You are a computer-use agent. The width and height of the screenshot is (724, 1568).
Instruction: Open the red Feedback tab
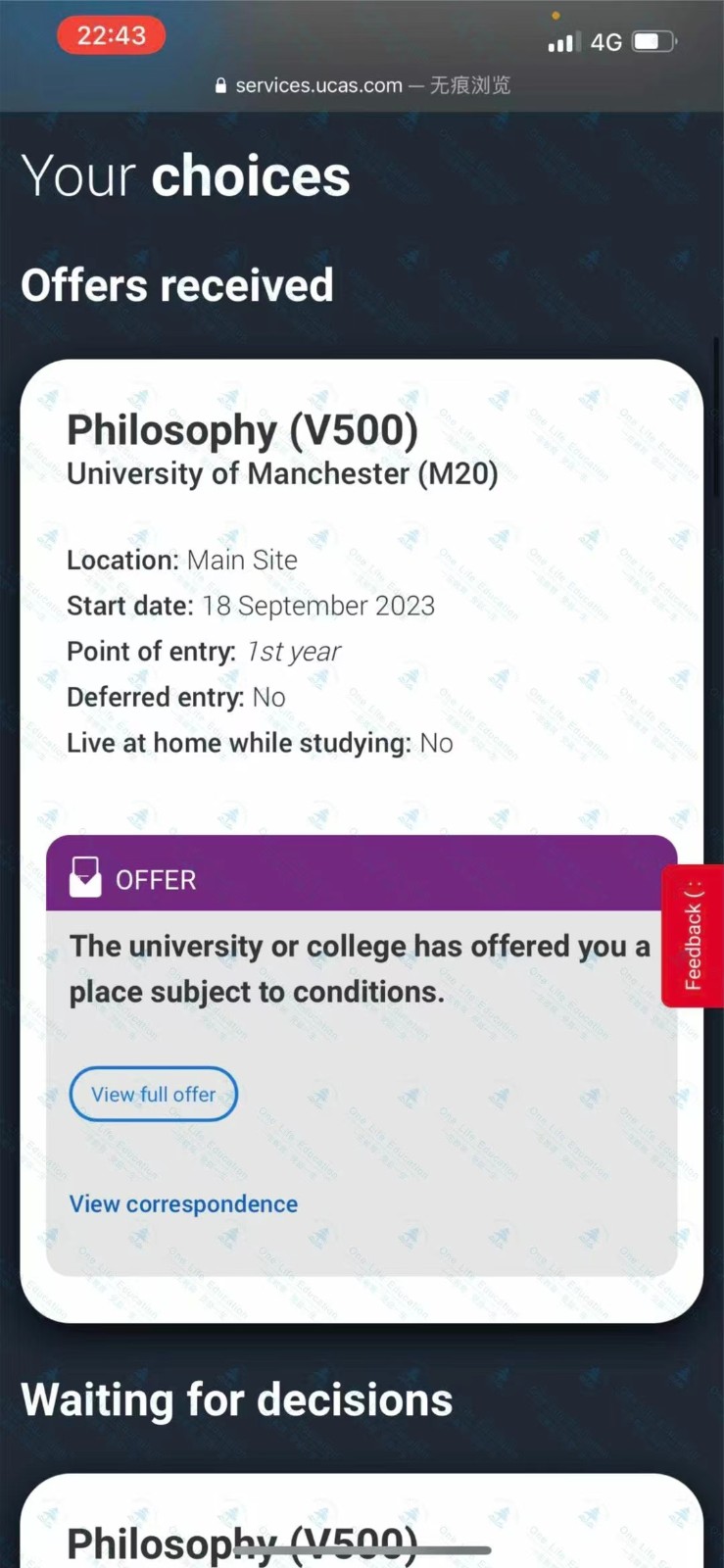tap(694, 936)
